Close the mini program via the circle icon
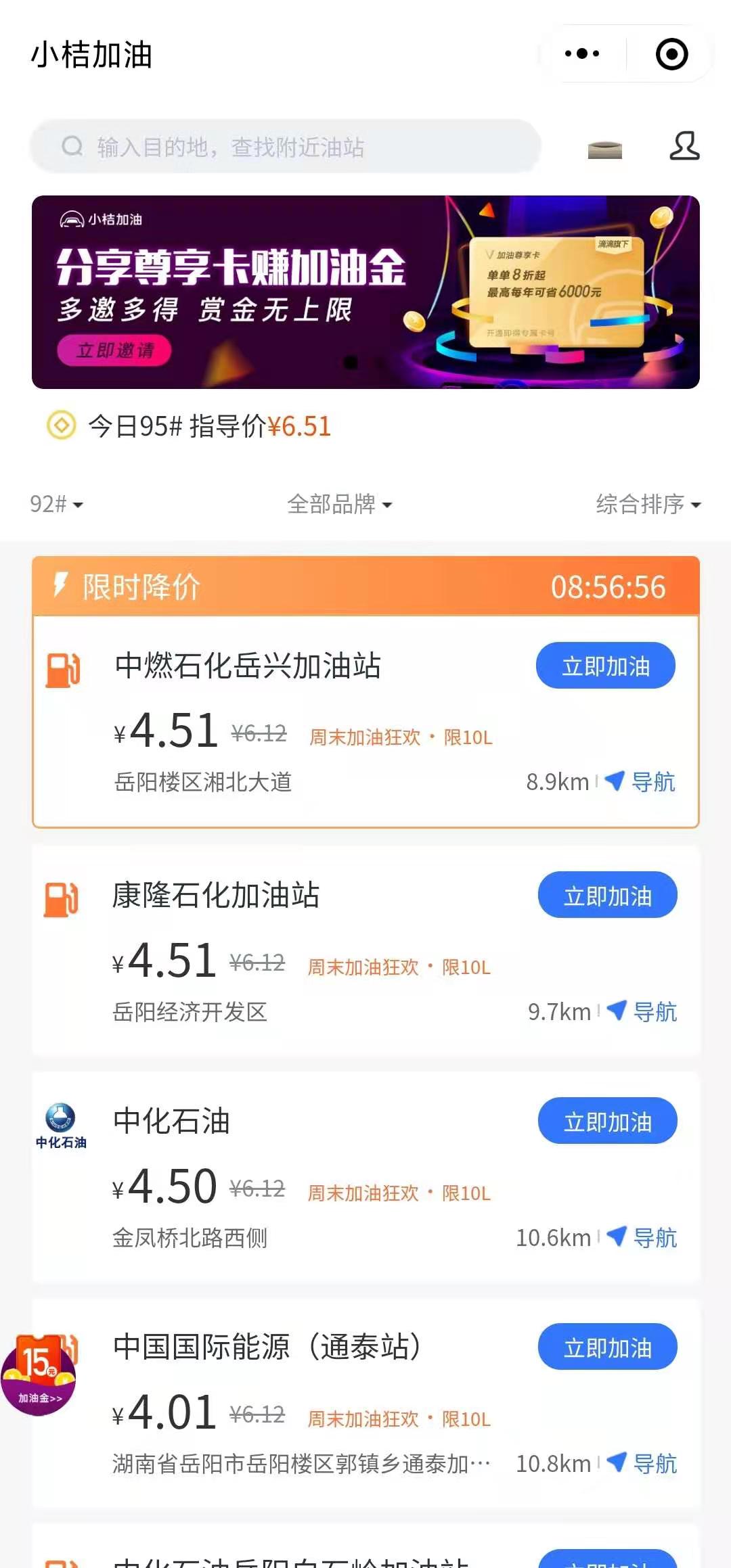 pos(671,54)
